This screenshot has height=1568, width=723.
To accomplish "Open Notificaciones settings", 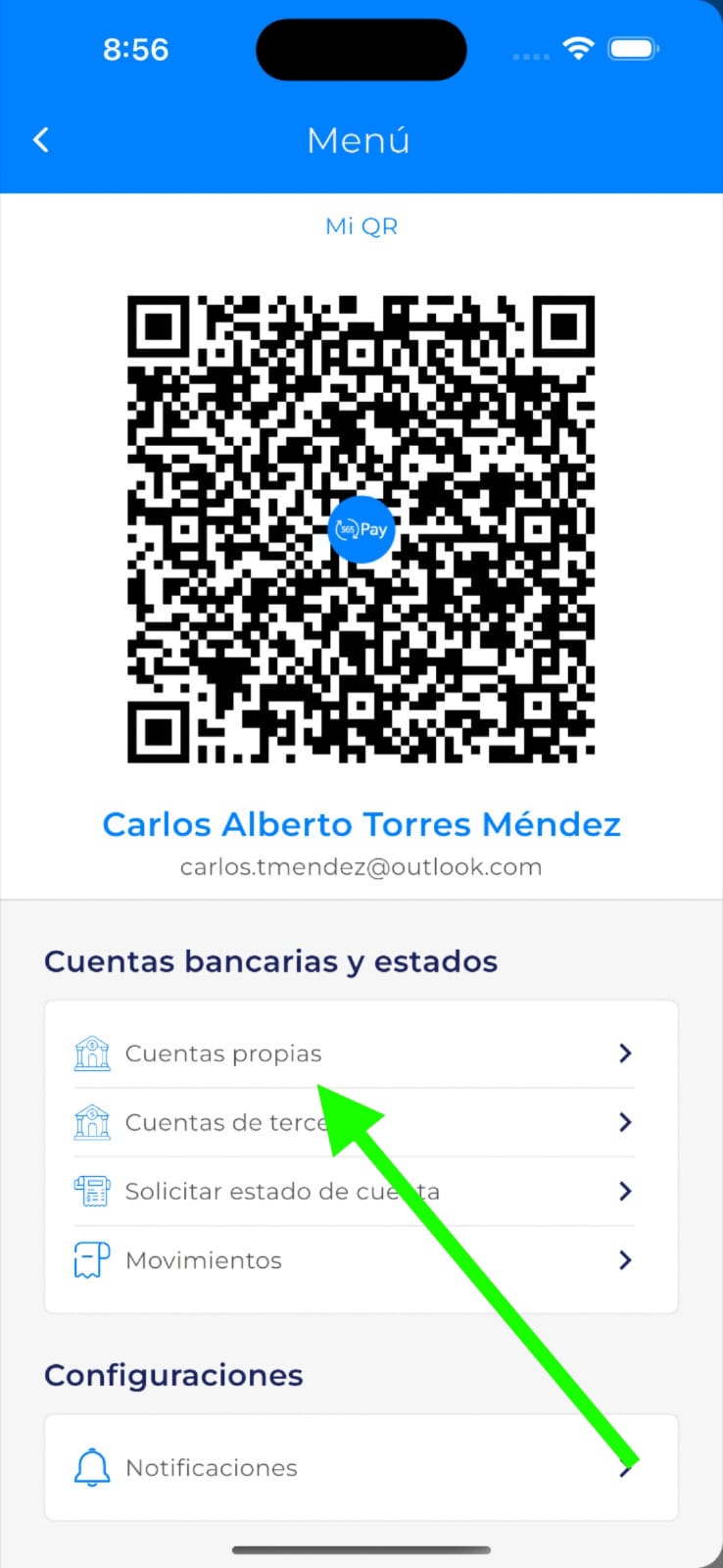I will pyautogui.click(x=212, y=1467).
